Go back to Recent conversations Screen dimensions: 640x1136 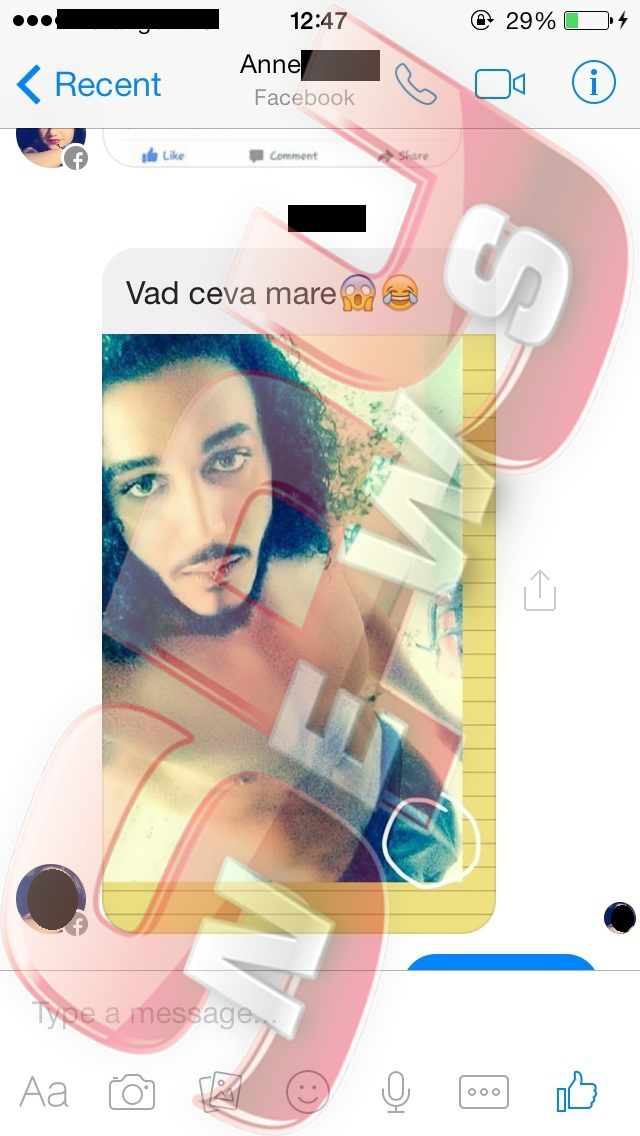coord(88,85)
